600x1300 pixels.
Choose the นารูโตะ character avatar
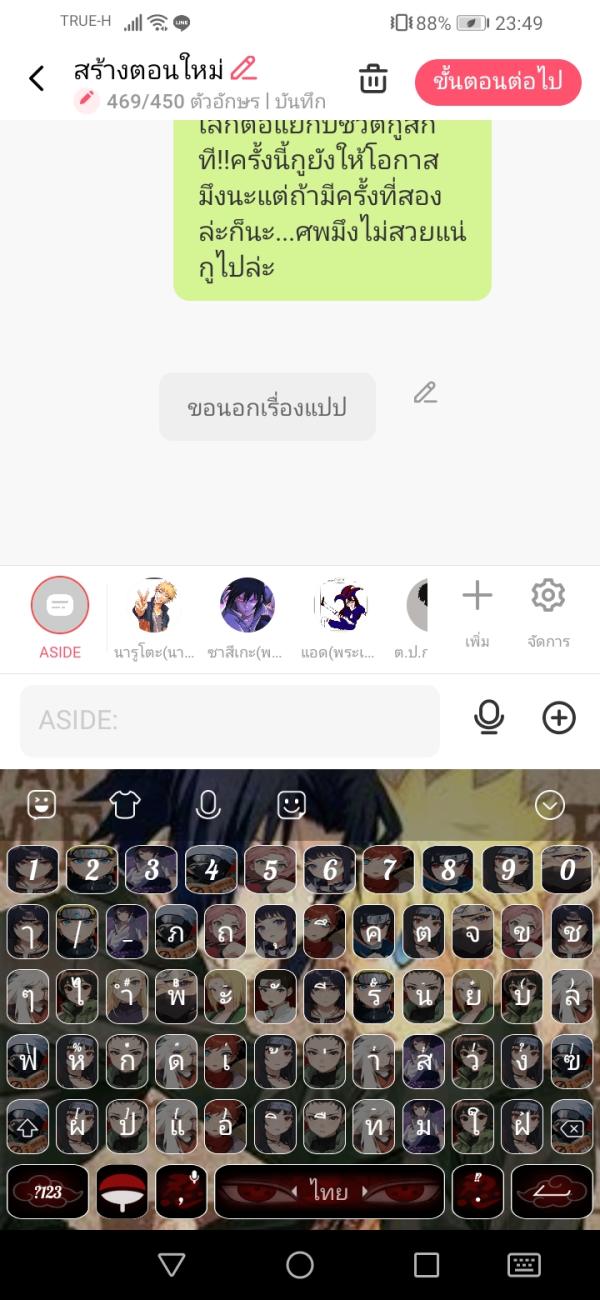pyautogui.click(x=154, y=605)
